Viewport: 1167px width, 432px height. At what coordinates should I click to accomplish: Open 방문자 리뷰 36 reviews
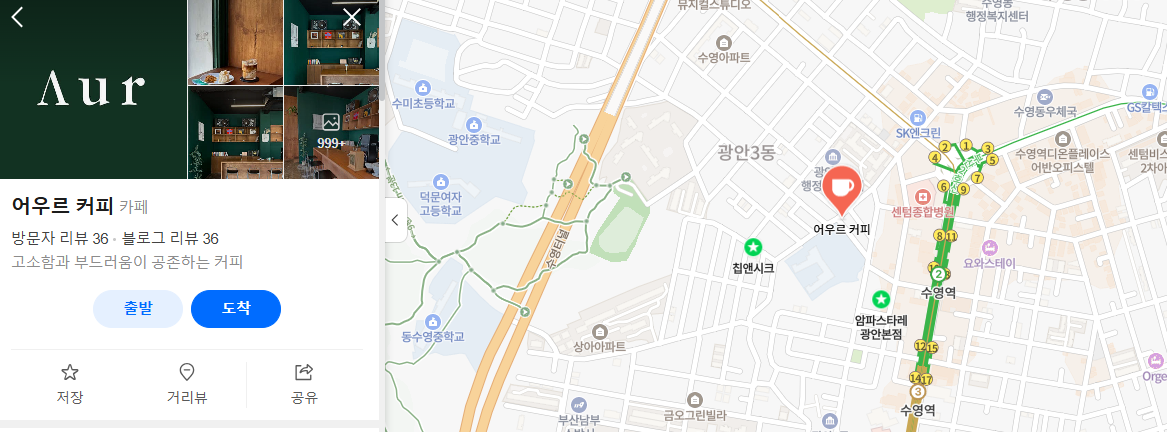pos(60,238)
